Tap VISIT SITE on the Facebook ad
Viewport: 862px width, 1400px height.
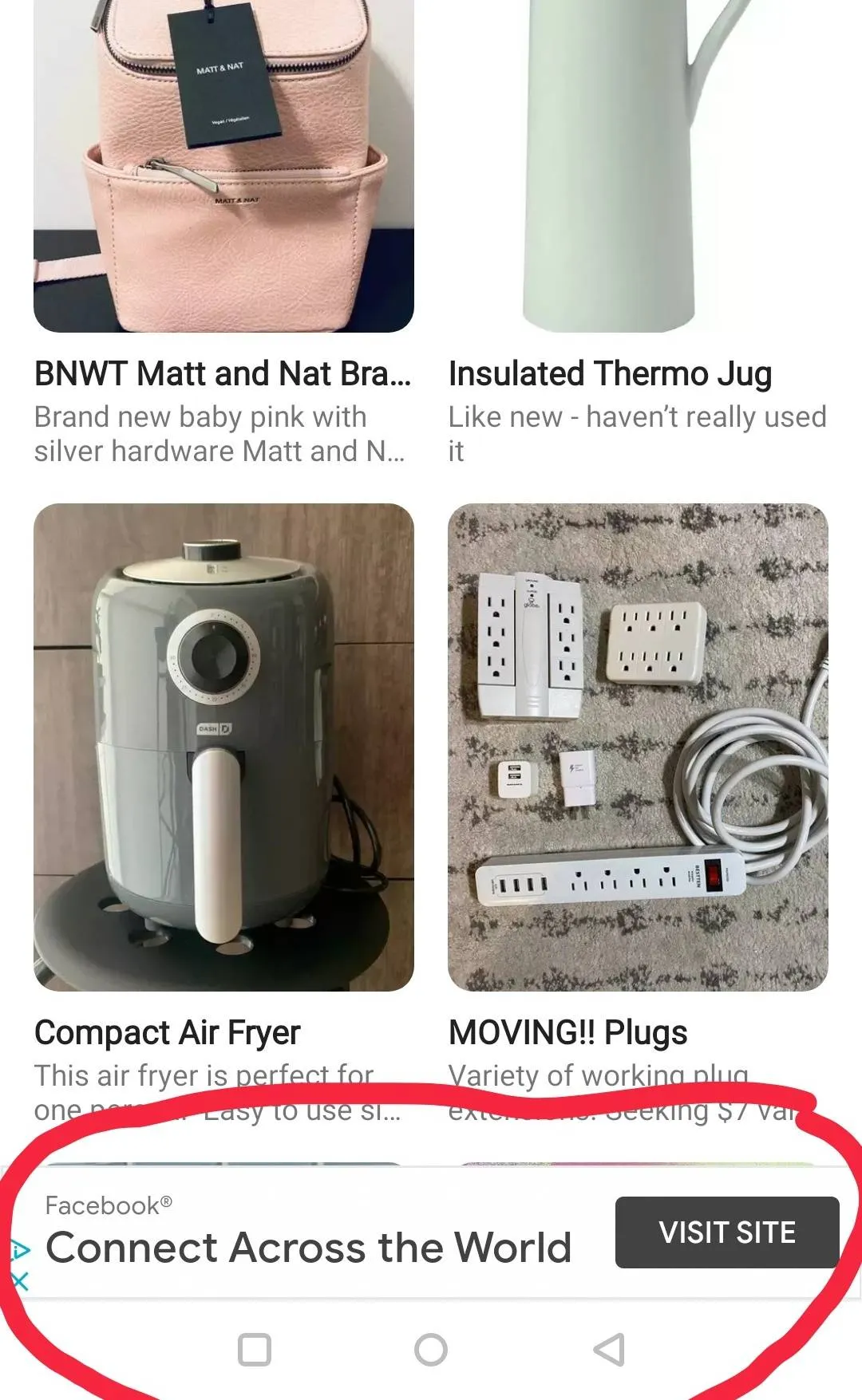[726, 1232]
